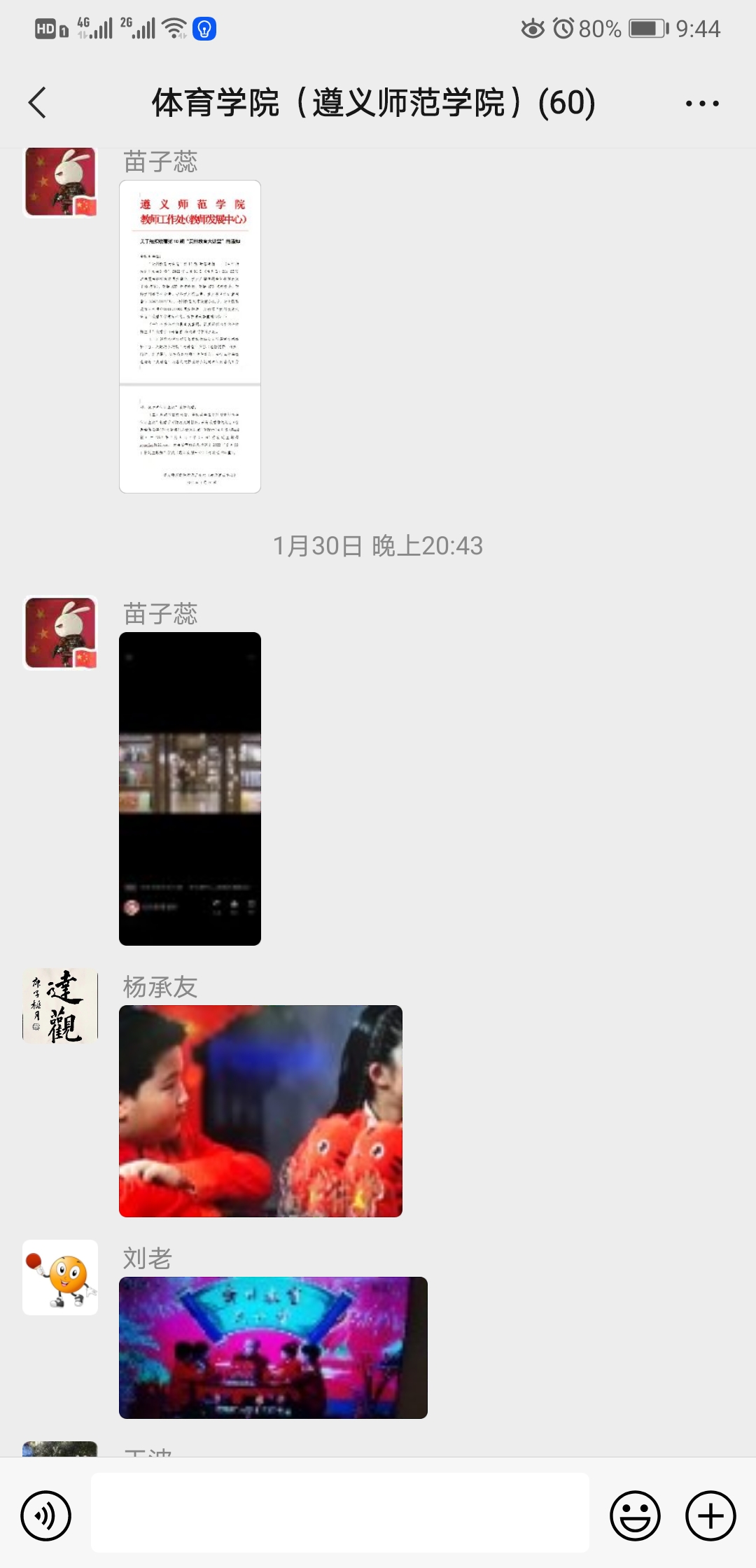Open the three-dot chat info menu
Image resolution: width=756 pixels, height=1568 pixels.
702,104
